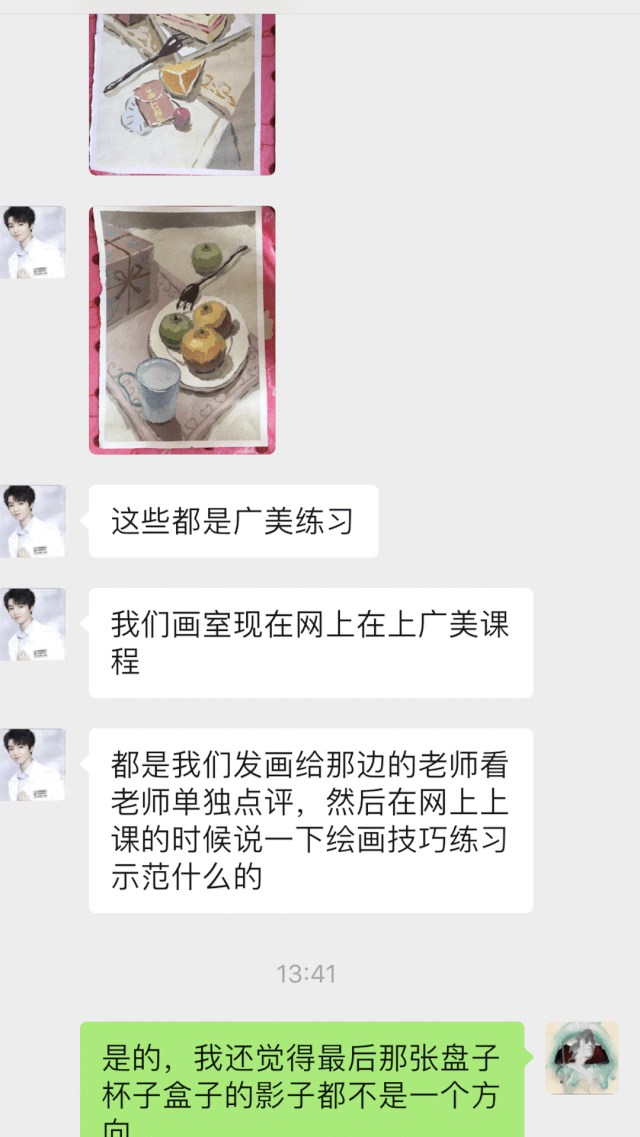Open your own avatar beside green message
Viewport: 640px width, 1137px height.
coord(582,1057)
